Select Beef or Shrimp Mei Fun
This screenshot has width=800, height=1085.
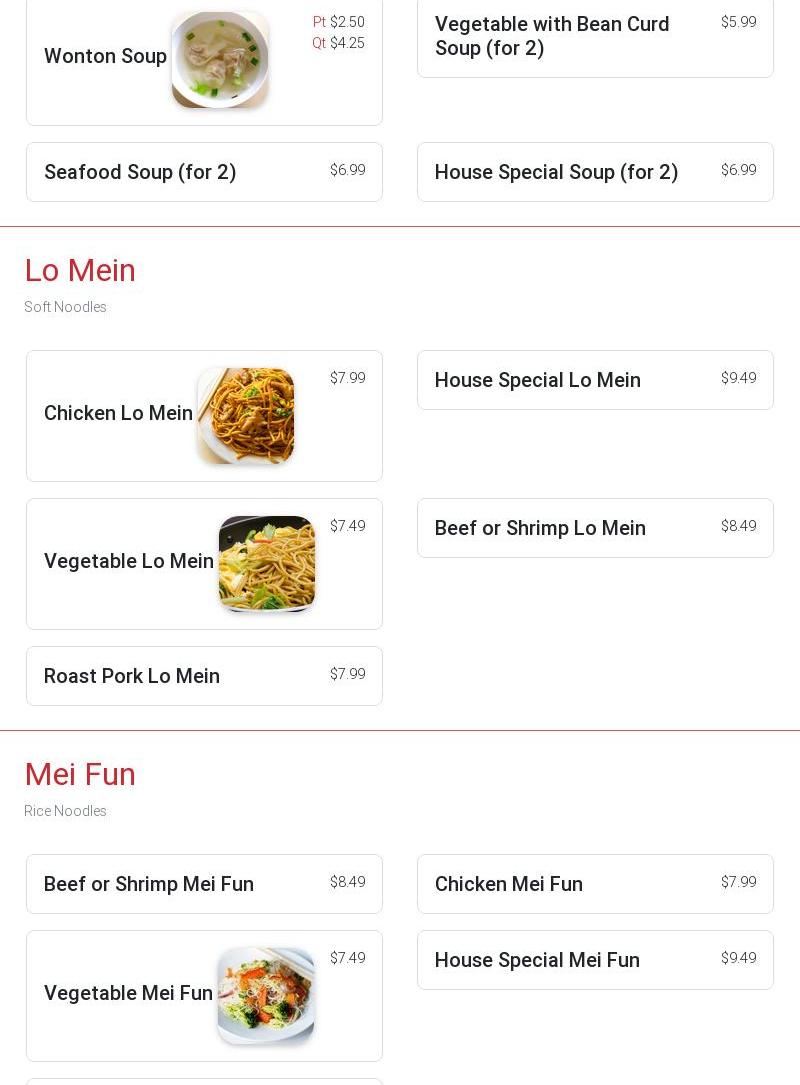coord(149,884)
